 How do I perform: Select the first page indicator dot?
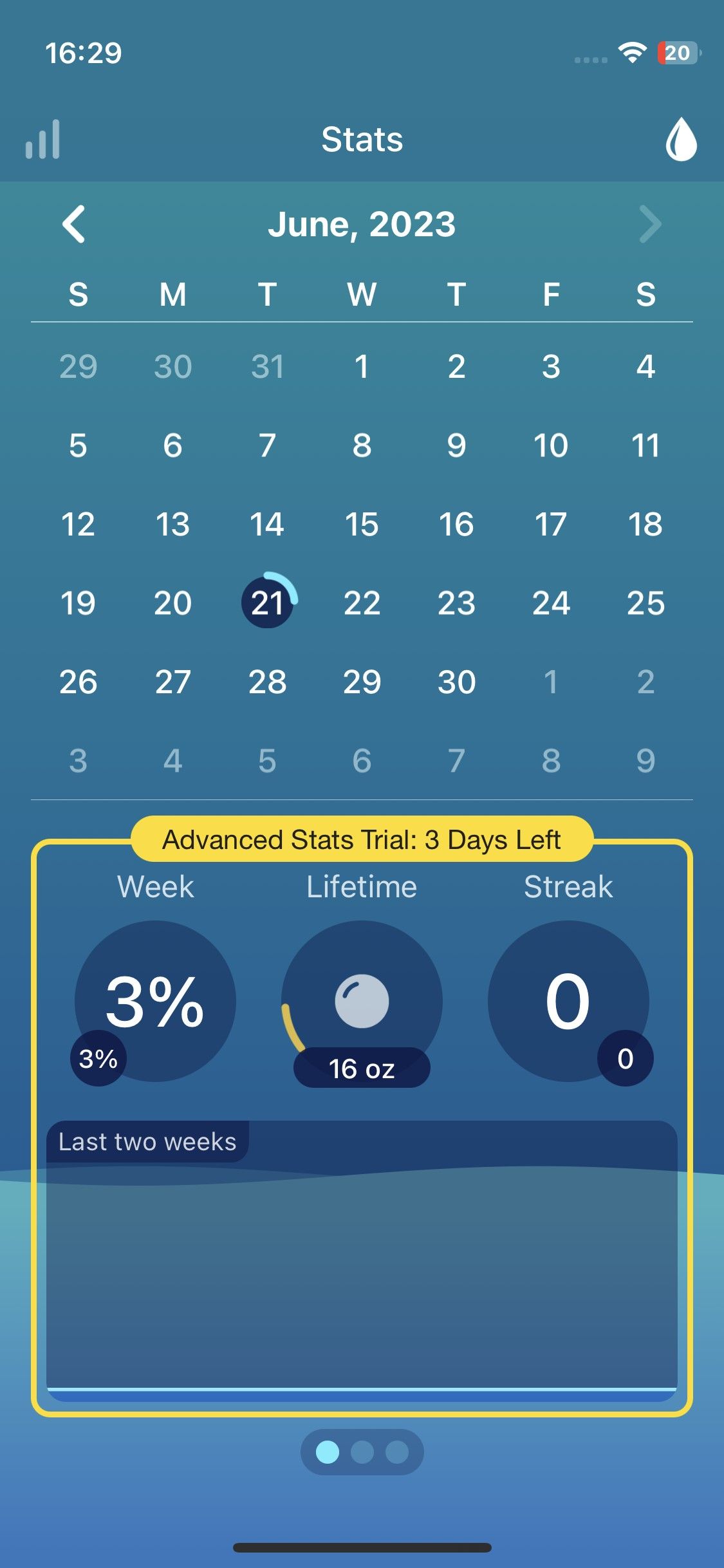point(327,1451)
